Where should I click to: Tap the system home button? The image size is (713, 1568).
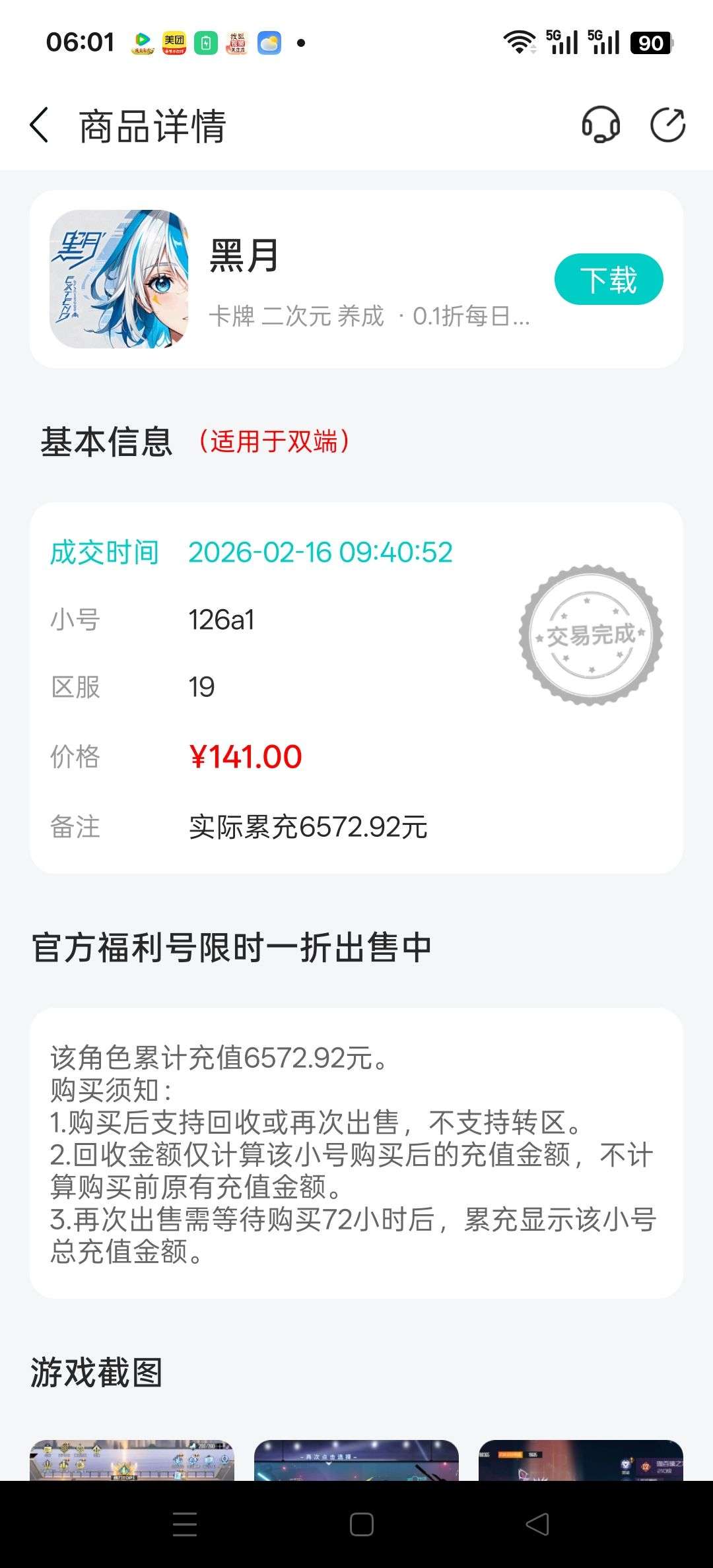point(361,1524)
